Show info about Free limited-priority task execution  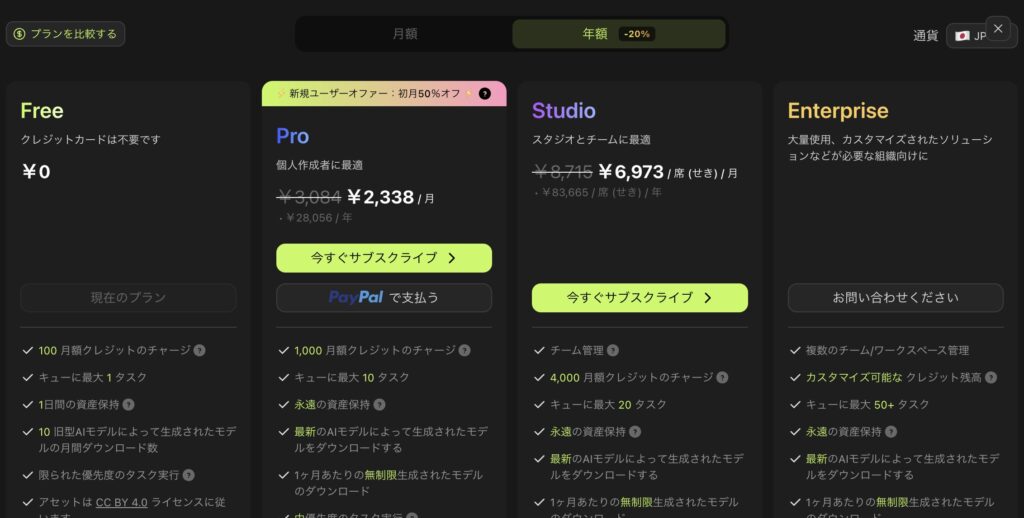click(x=189, y=475)
